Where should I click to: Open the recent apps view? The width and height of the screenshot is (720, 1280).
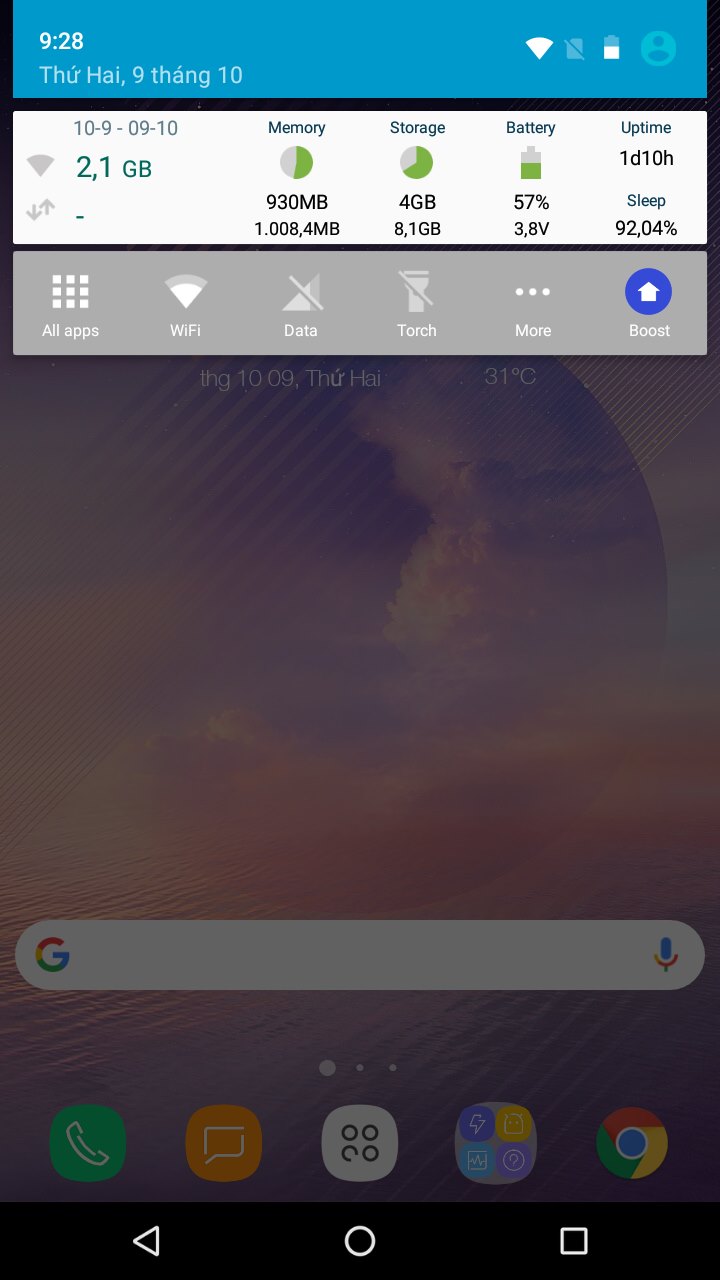(x=573, y=1241)
